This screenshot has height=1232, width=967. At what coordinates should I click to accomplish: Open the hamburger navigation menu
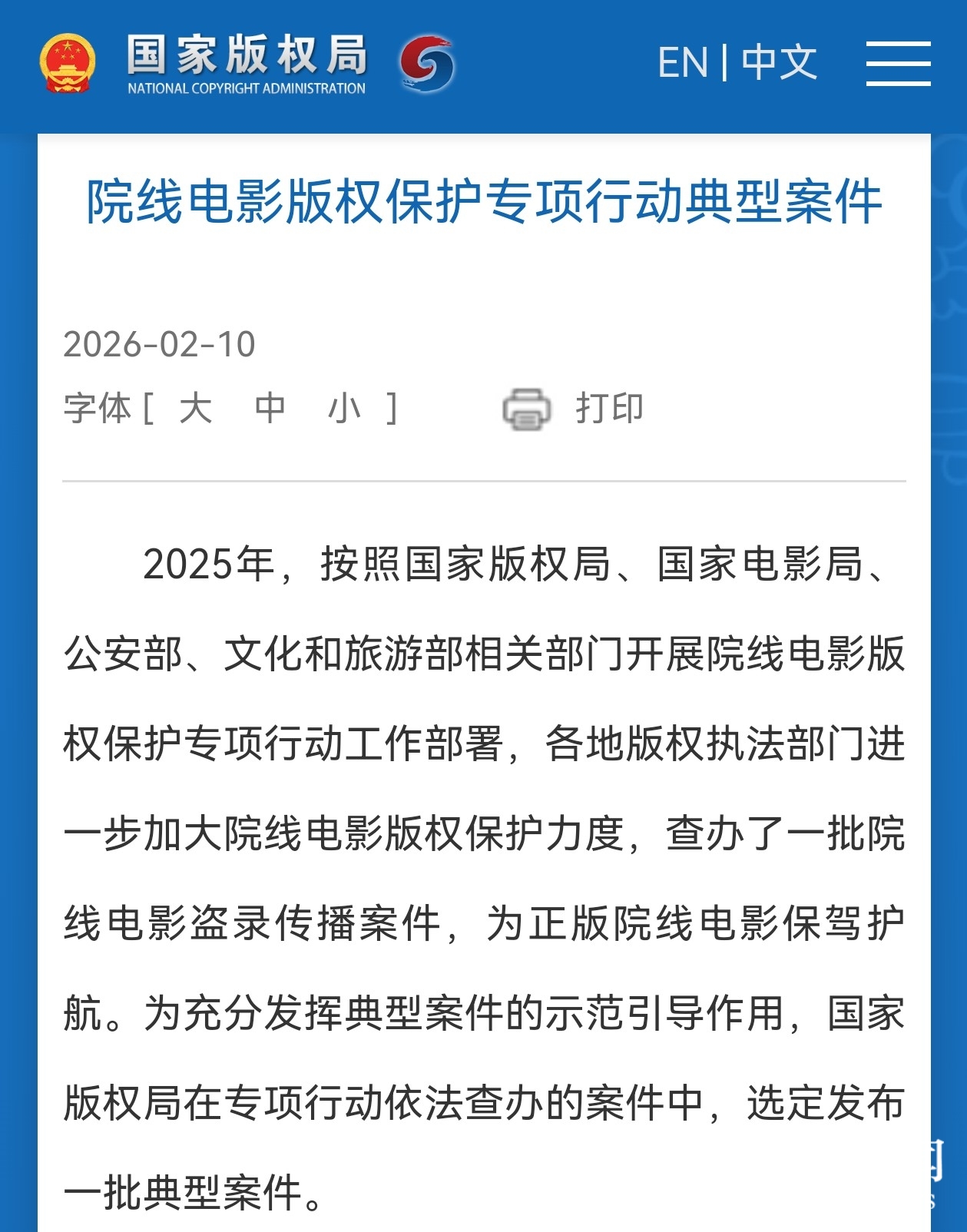pos(898,63)
